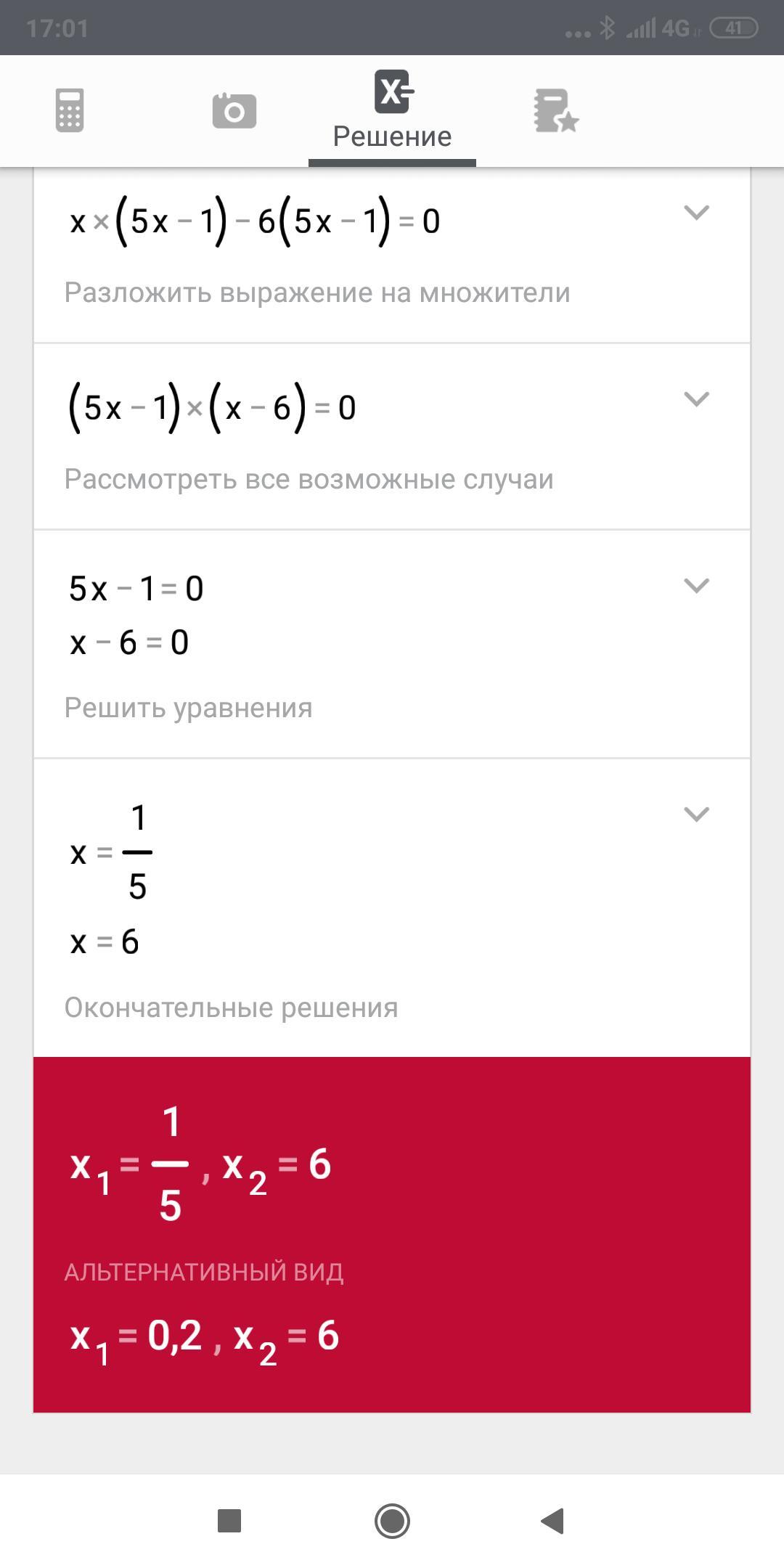The width and height of the screenshot is (784, 1568).
Task: Open the camera tab
Action: 234,110
